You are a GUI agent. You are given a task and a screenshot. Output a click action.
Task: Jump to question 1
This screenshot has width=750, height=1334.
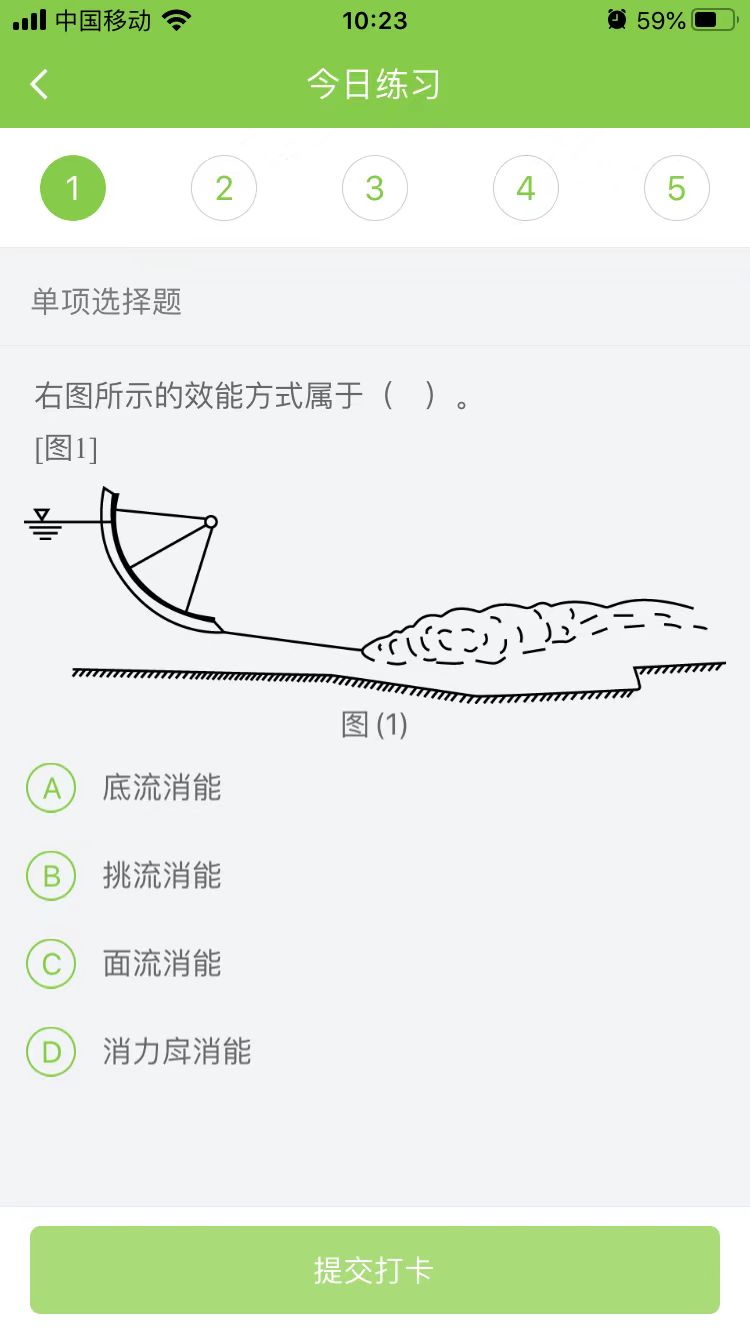(73, 188)
